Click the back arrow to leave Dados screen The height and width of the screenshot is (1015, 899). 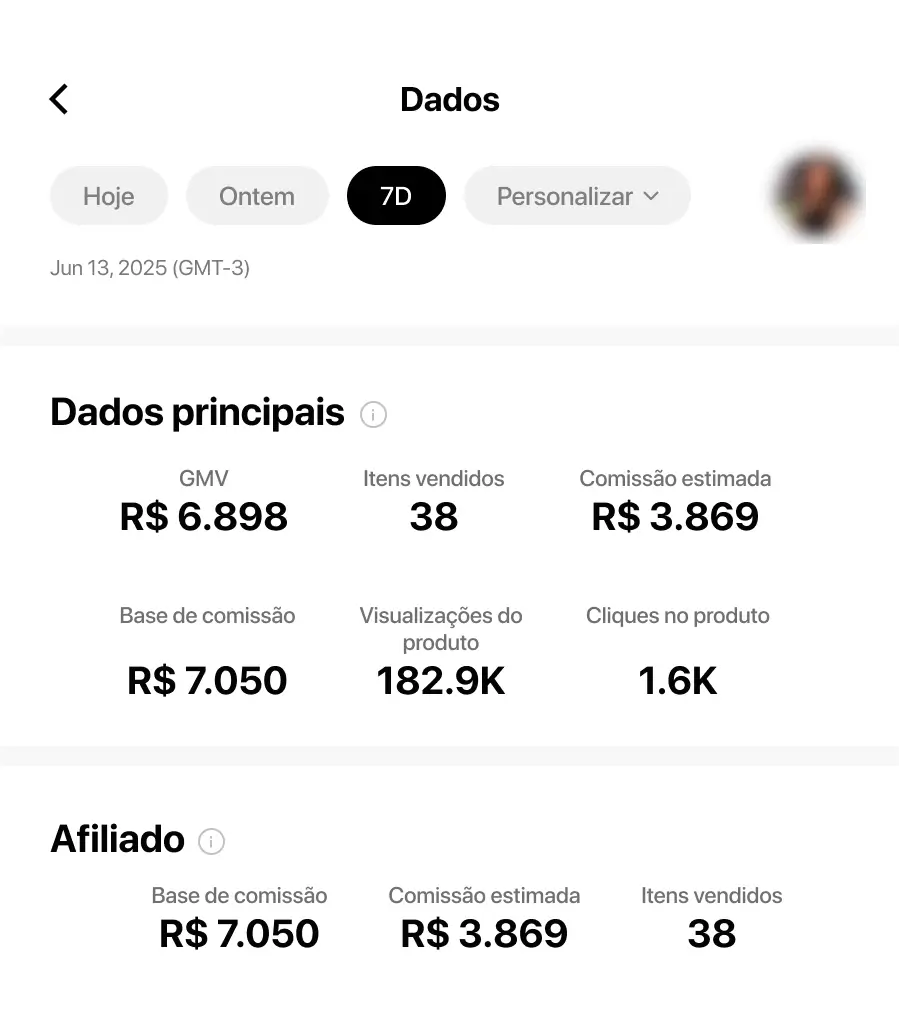click(x=59, y=98)
